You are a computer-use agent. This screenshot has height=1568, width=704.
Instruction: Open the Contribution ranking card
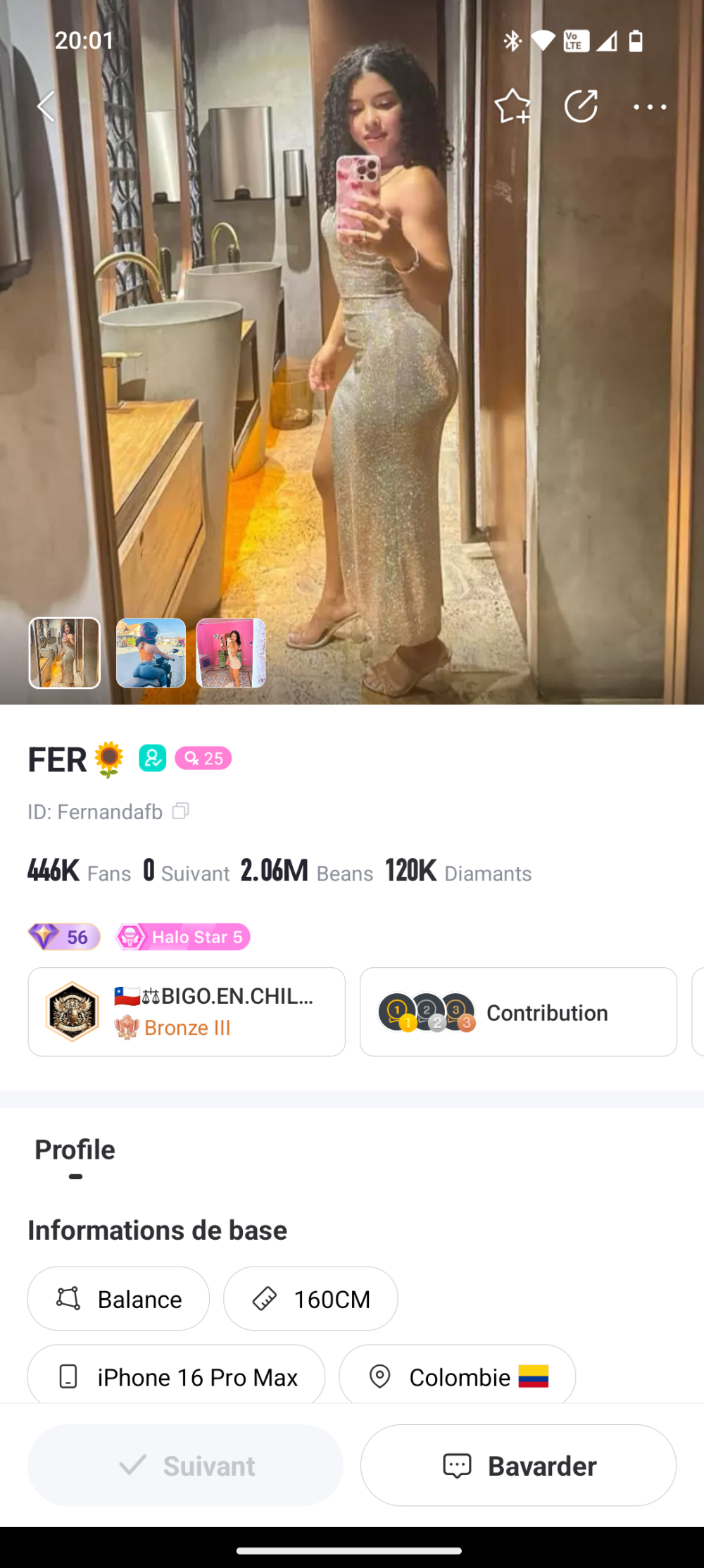518,1012
